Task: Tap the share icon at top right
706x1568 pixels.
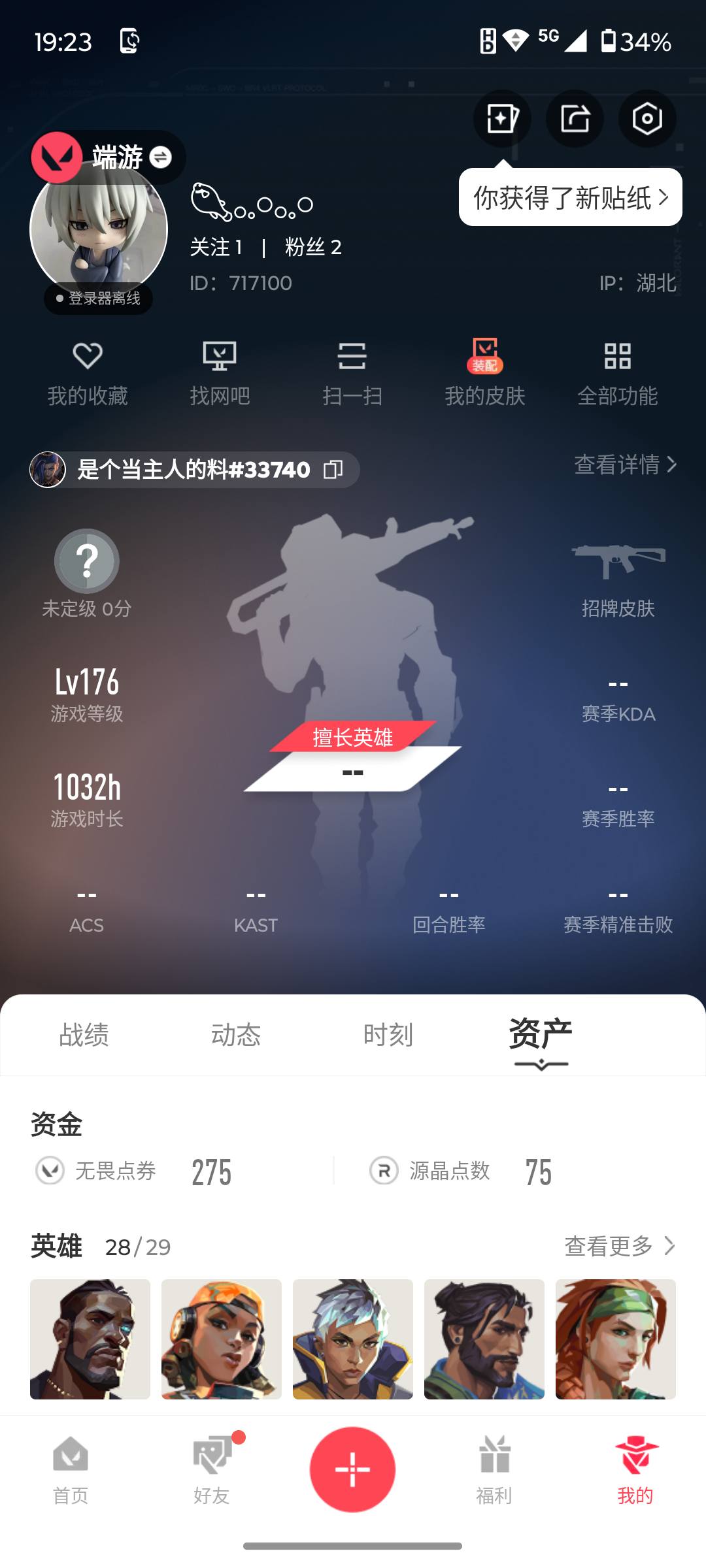Action: (x=574, y=119)
